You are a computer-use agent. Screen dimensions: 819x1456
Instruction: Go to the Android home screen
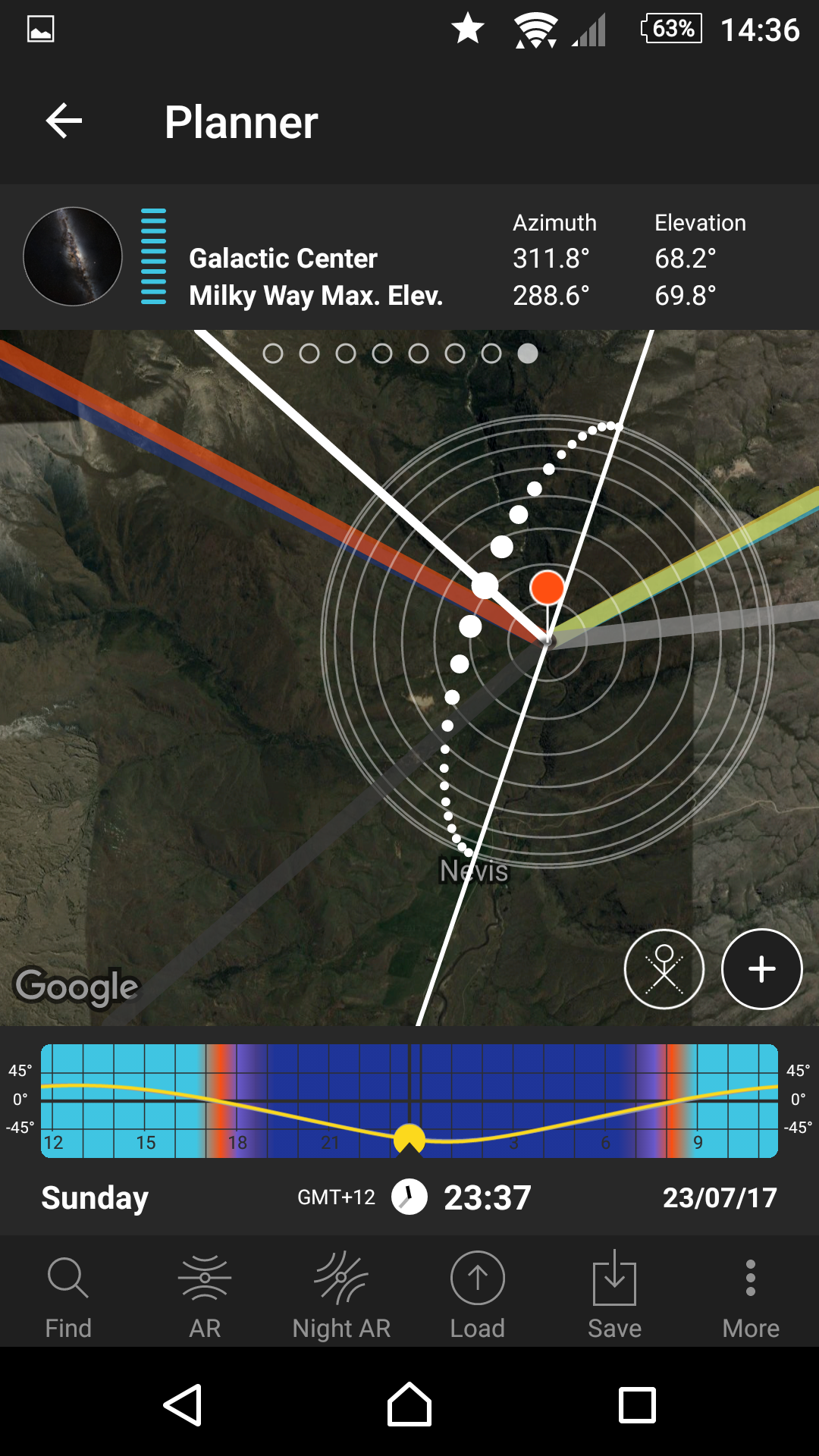409,1404
